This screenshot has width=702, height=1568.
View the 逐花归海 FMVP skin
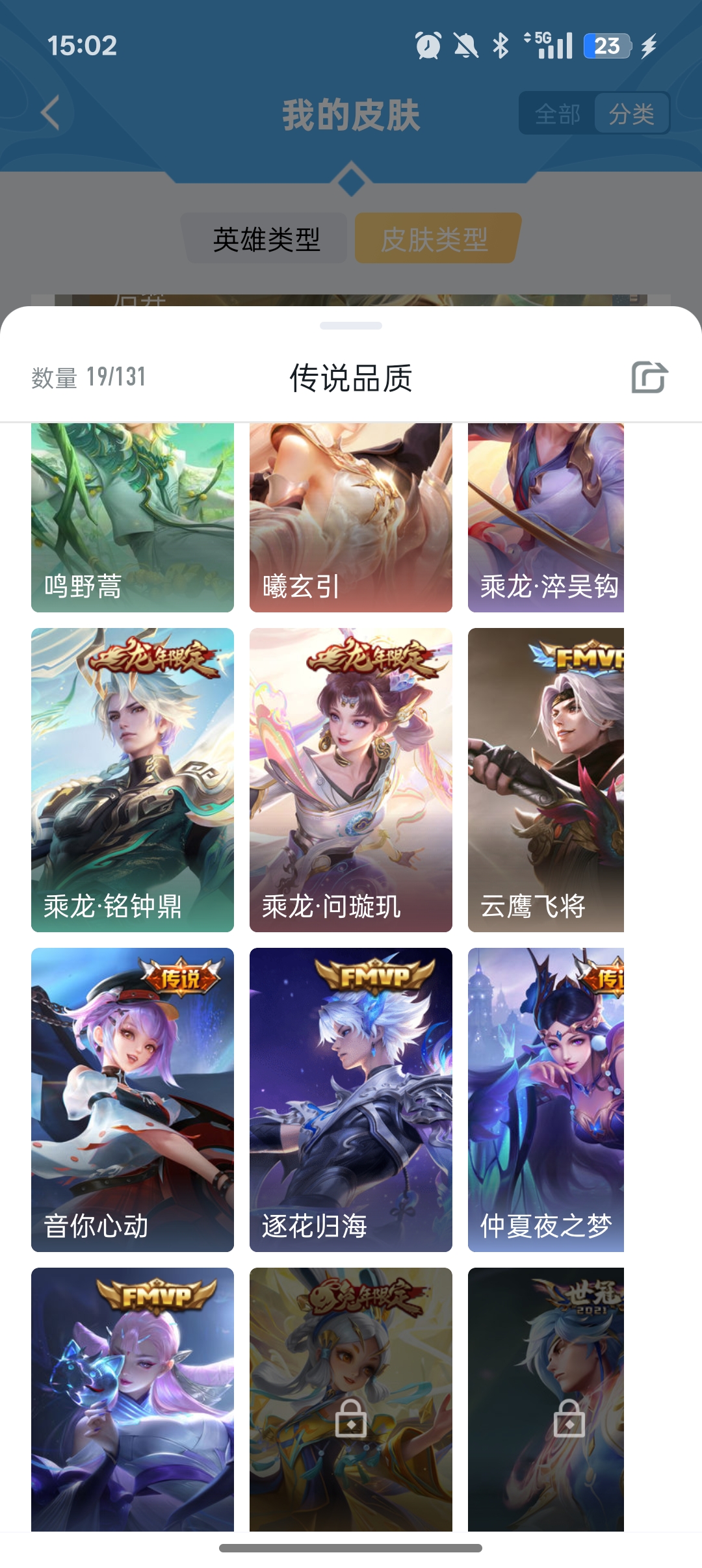(351, 1100)
